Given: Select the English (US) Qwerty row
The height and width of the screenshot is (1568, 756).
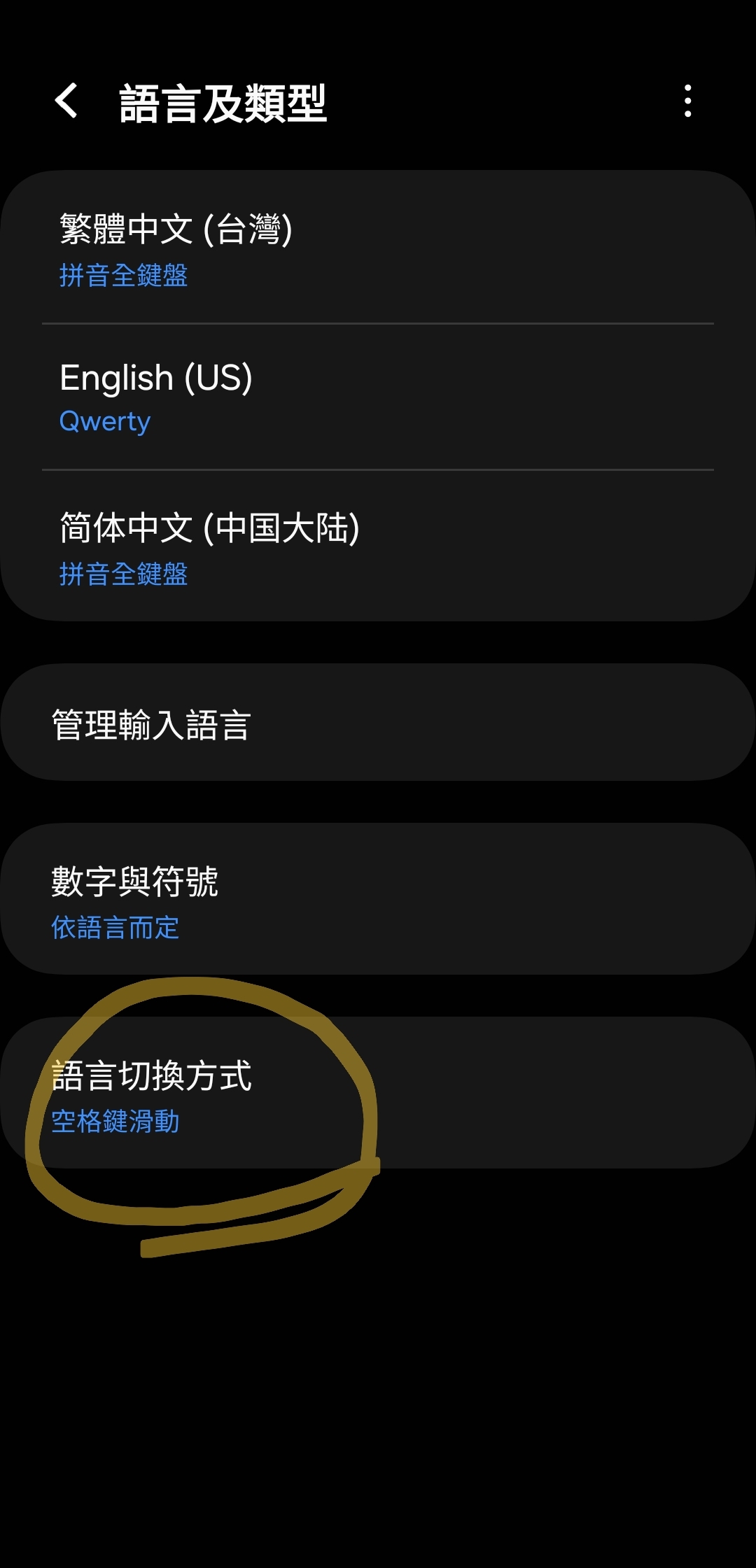Looking at the screenshot, I should 378,397.
